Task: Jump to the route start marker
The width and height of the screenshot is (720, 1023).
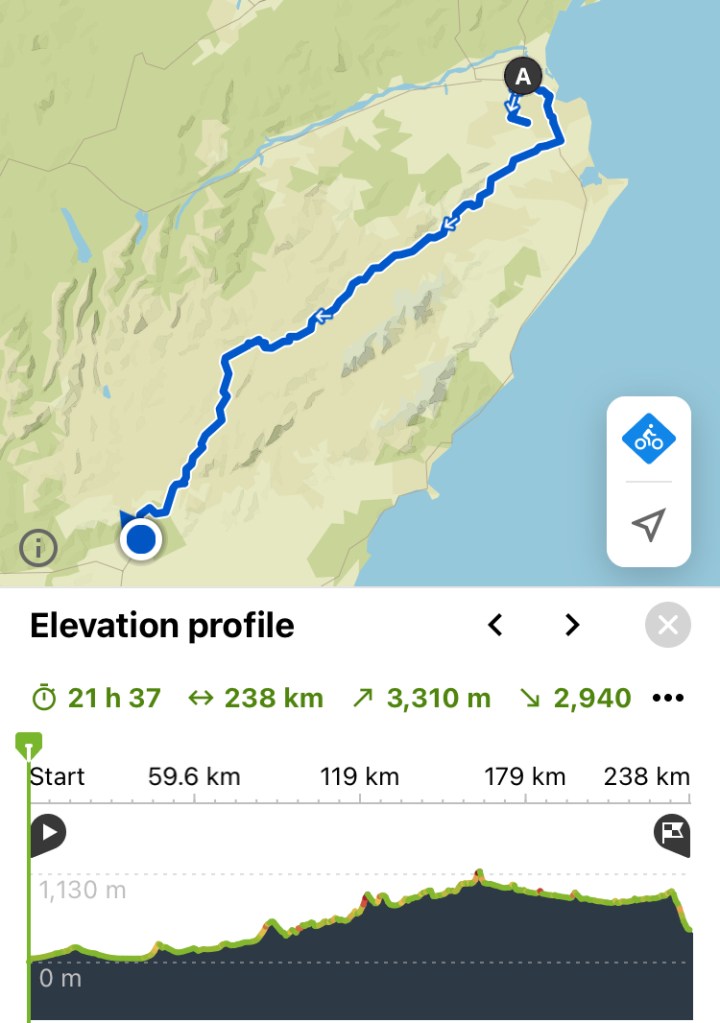Action: (47, 833)
